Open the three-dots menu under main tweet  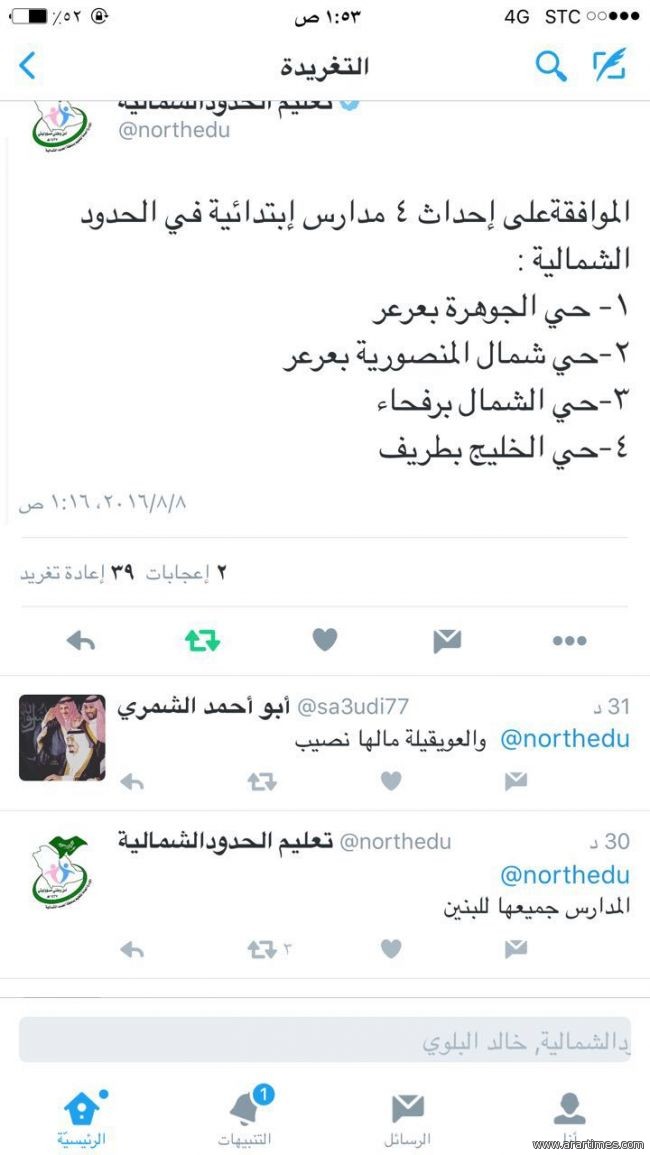coord(570,641)
